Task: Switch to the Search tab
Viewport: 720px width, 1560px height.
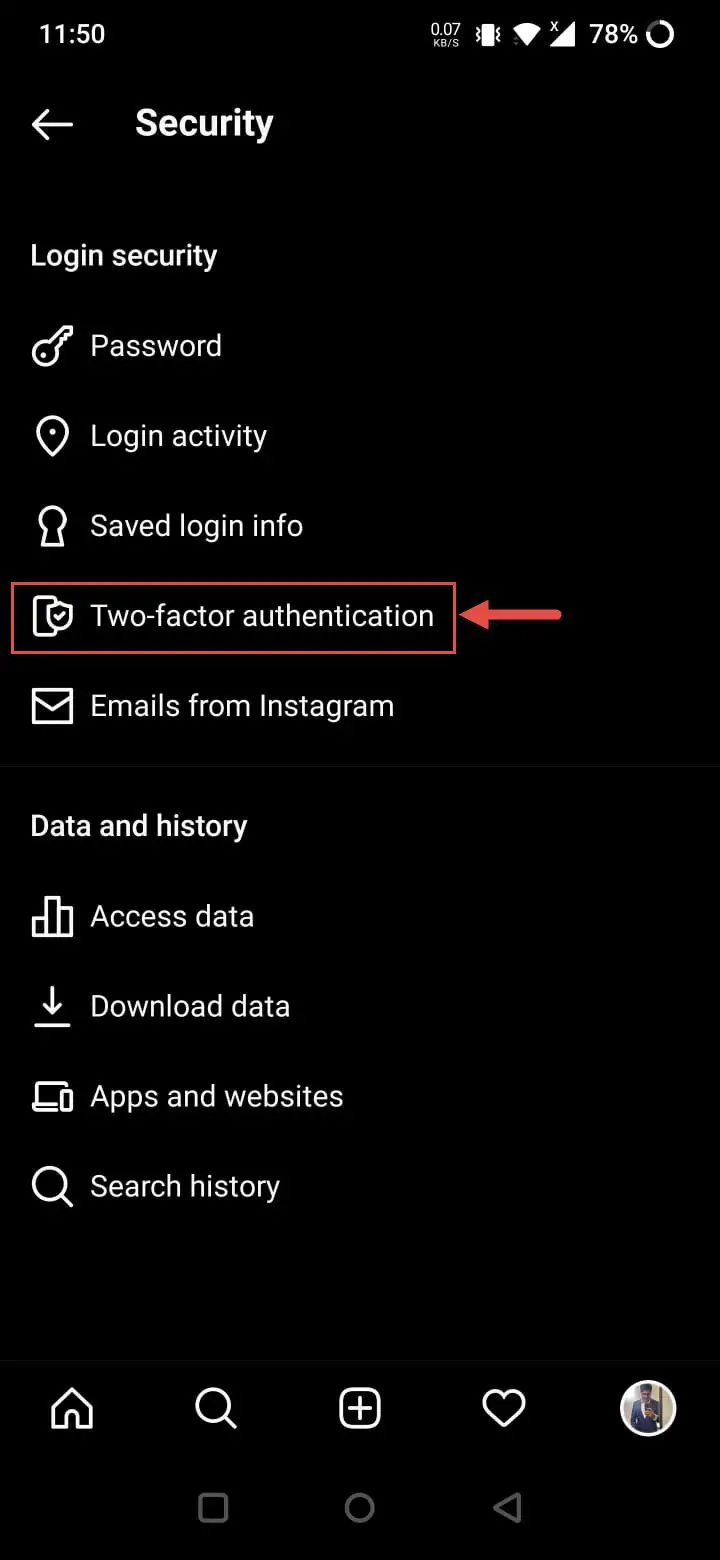Action: click(216, 1409)
